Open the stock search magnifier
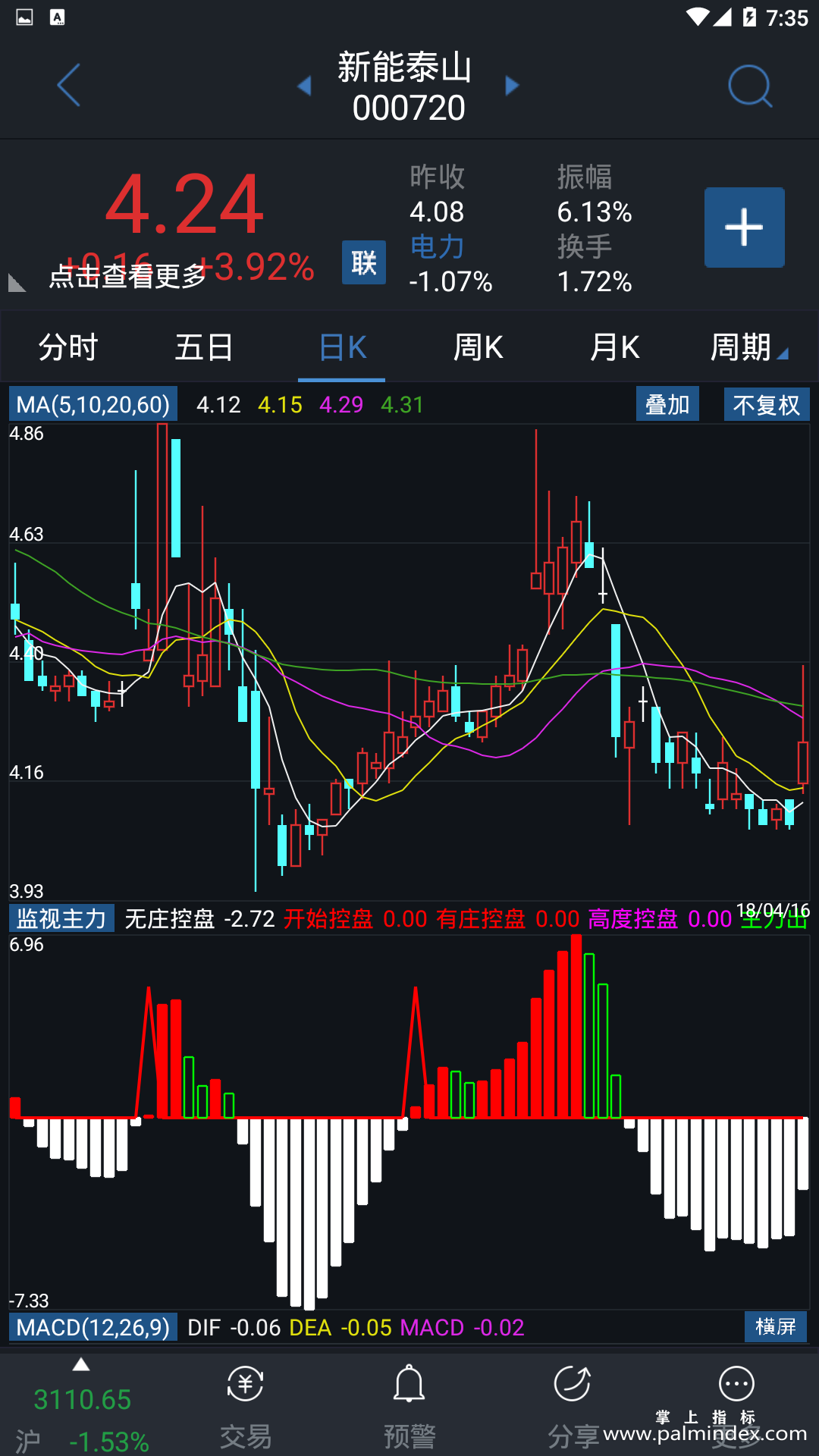This screenshot has width=819, height=1456. 749,86
